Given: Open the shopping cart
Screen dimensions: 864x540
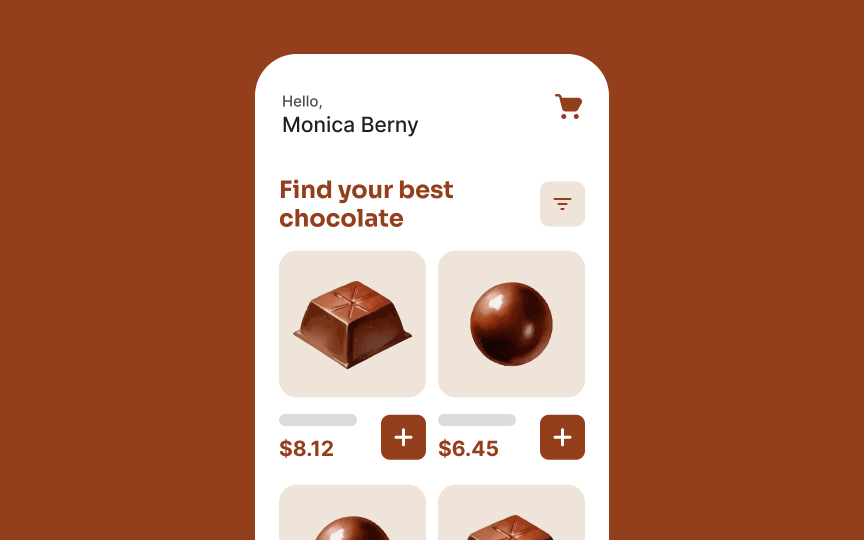Looking at the screenshot, I should 568,107.
